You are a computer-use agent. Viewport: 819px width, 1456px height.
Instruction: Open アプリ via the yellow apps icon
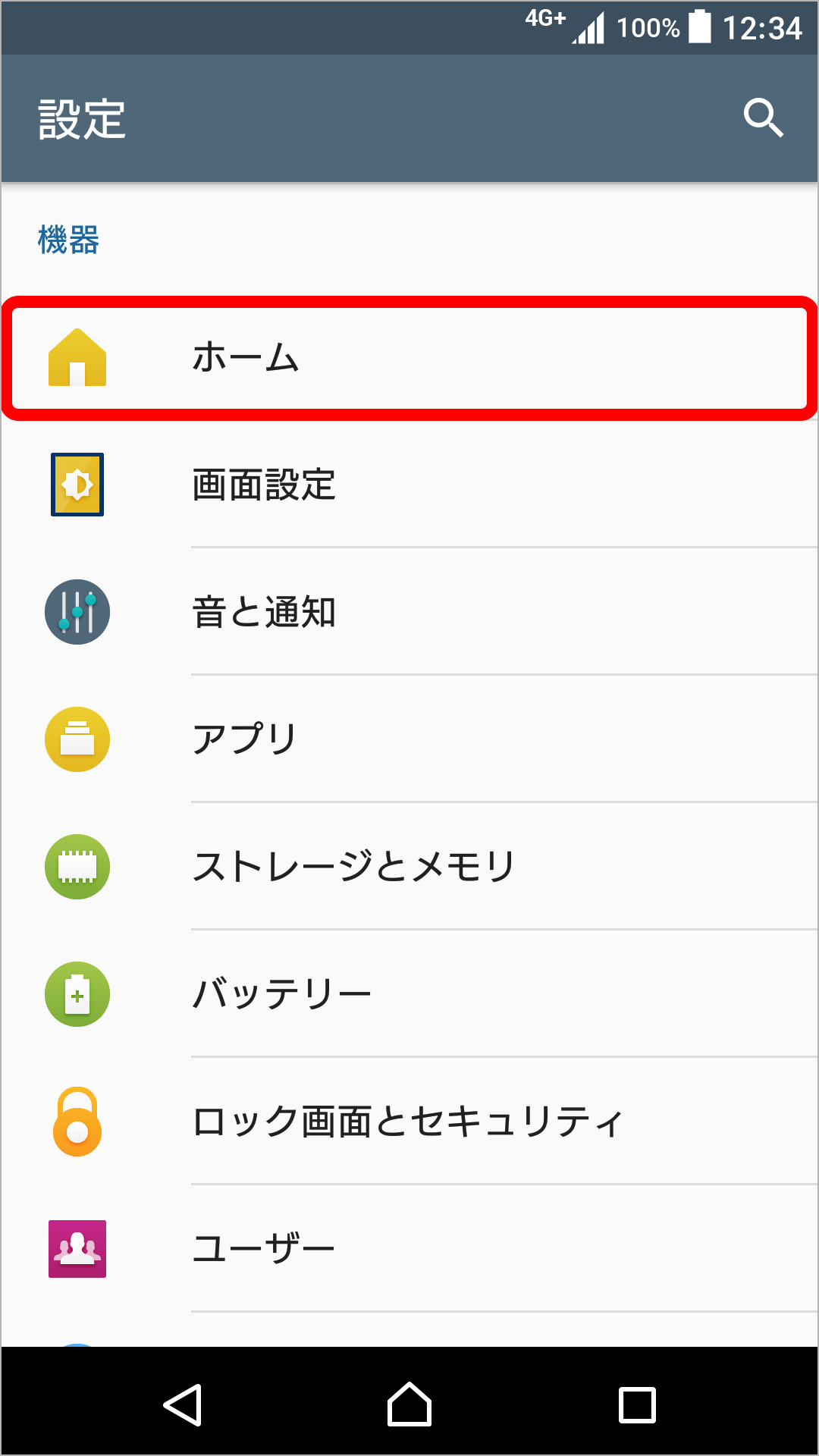pyautogui.click(x=77, y=738)
